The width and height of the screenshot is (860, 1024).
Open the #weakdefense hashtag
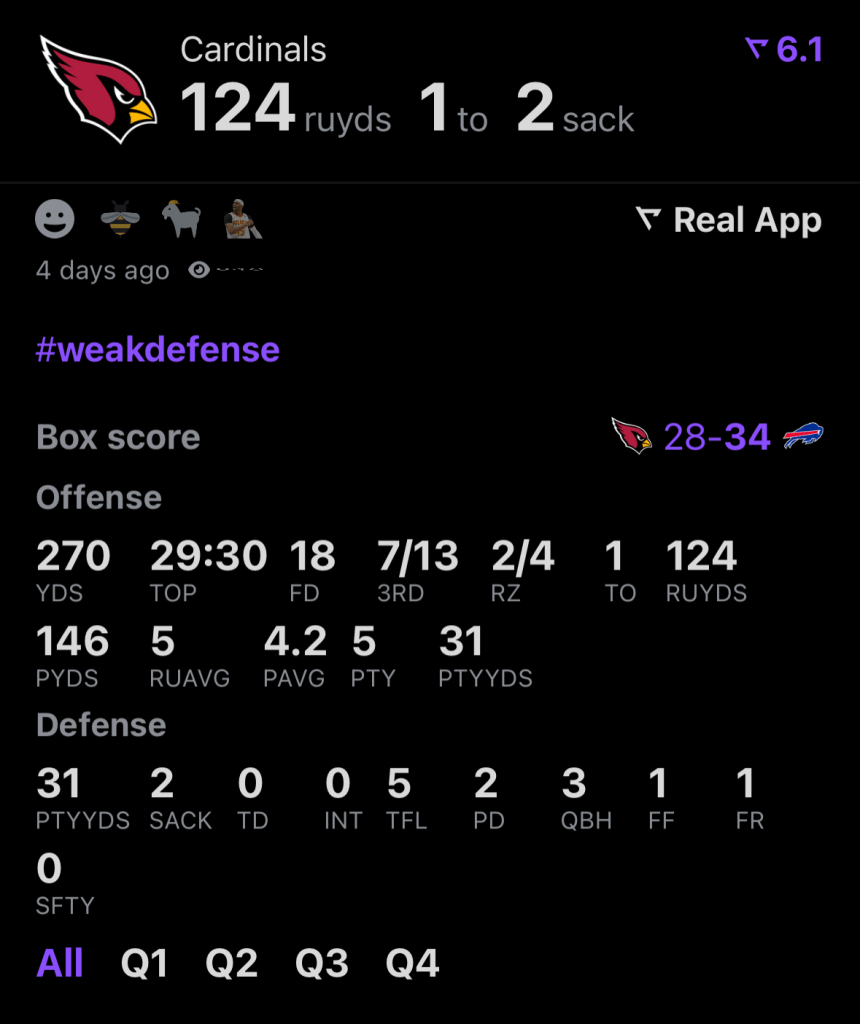[158, 349]
